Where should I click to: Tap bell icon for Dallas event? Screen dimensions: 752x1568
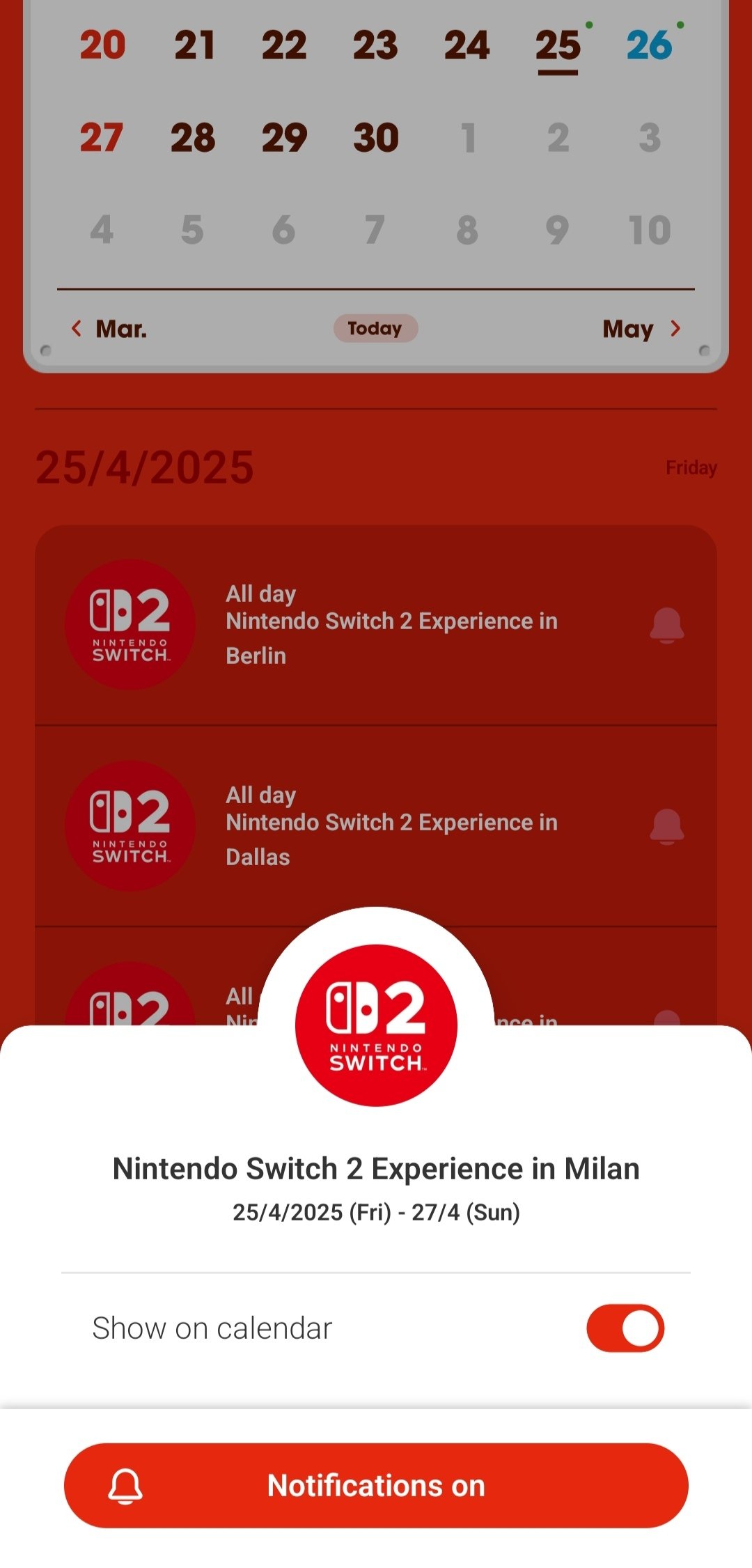[x=666, y=826]
